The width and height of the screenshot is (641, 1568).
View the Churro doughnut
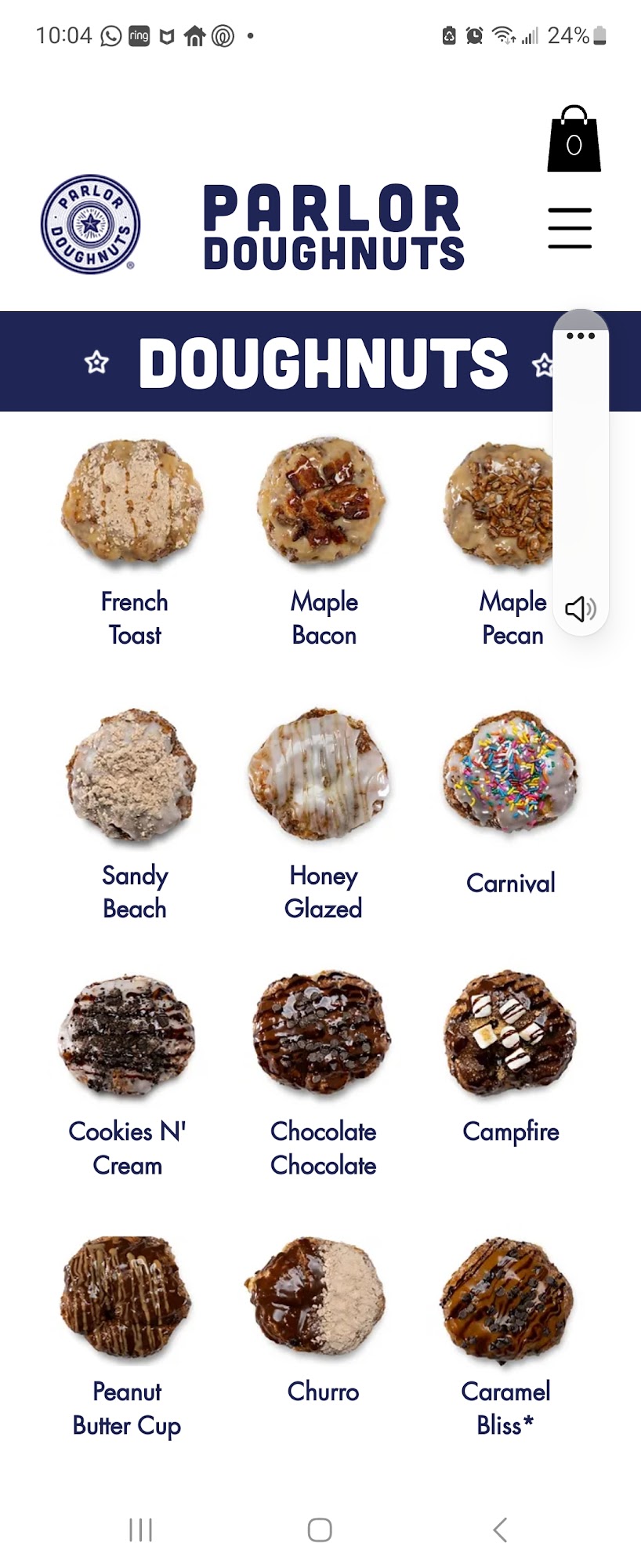(320, 1296)
